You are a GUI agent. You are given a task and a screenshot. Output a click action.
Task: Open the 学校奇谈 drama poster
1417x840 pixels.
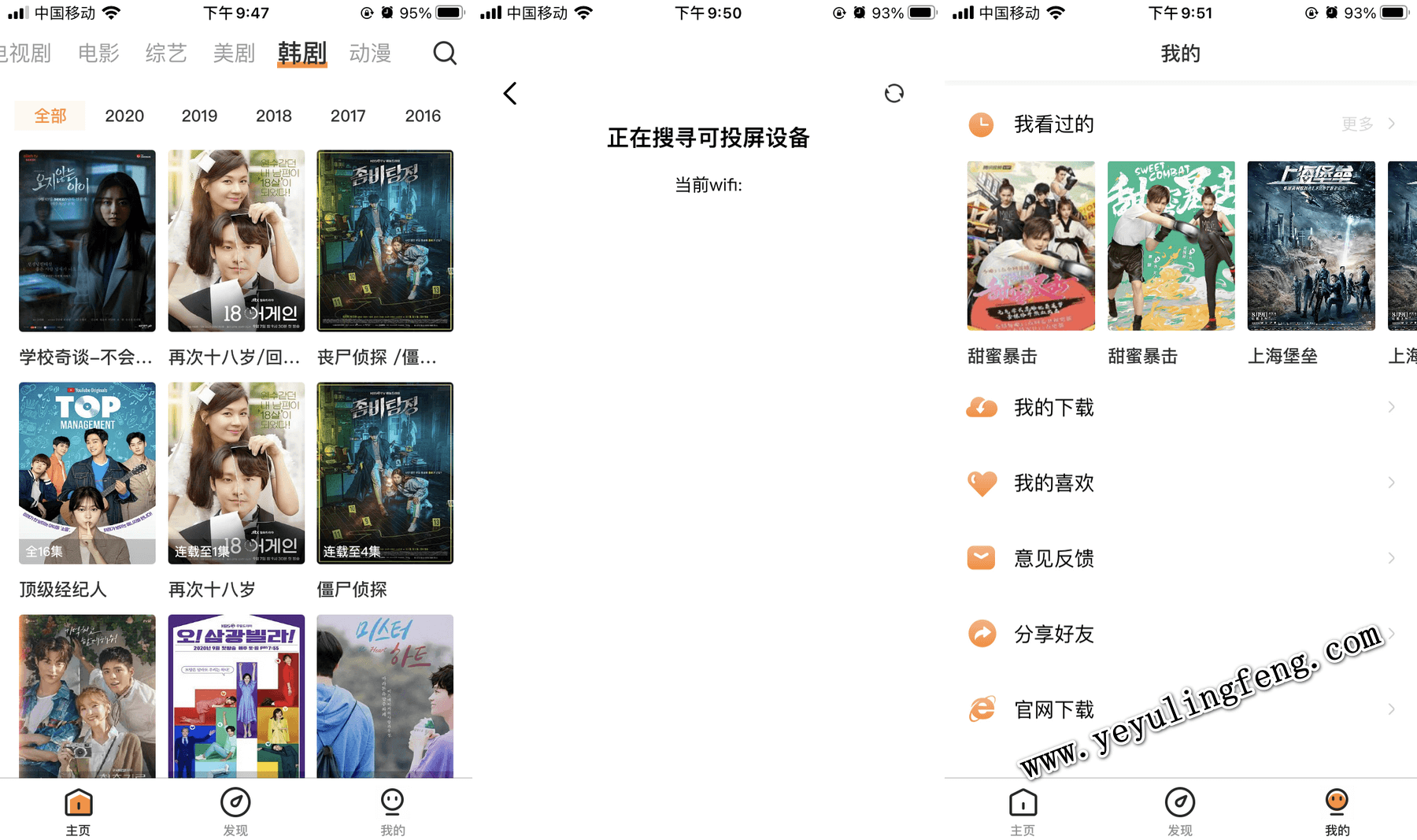click(87, 241)
